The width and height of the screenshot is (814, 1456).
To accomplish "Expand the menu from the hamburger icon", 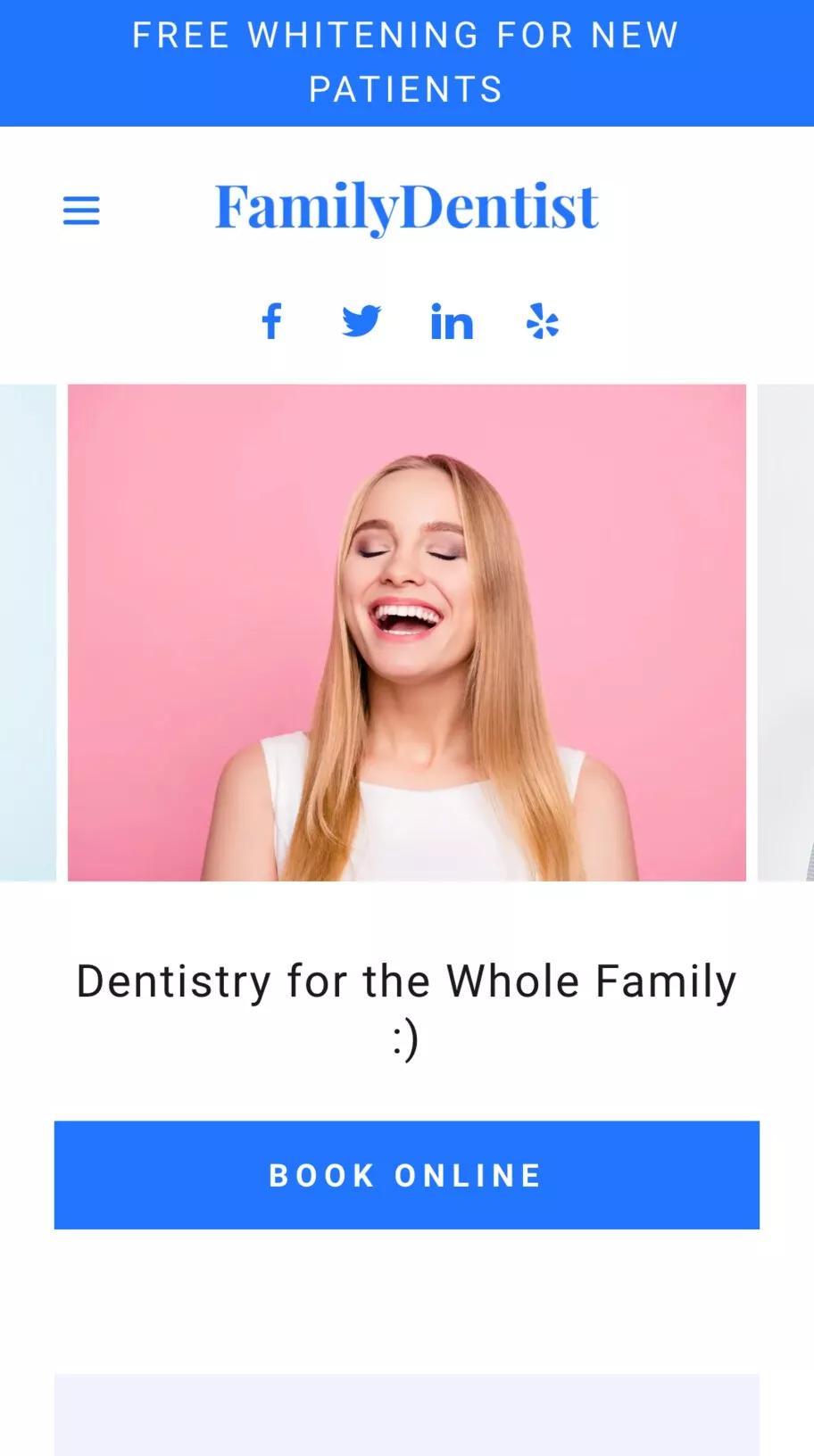I will pyautogui.click(x=81, y=209).
